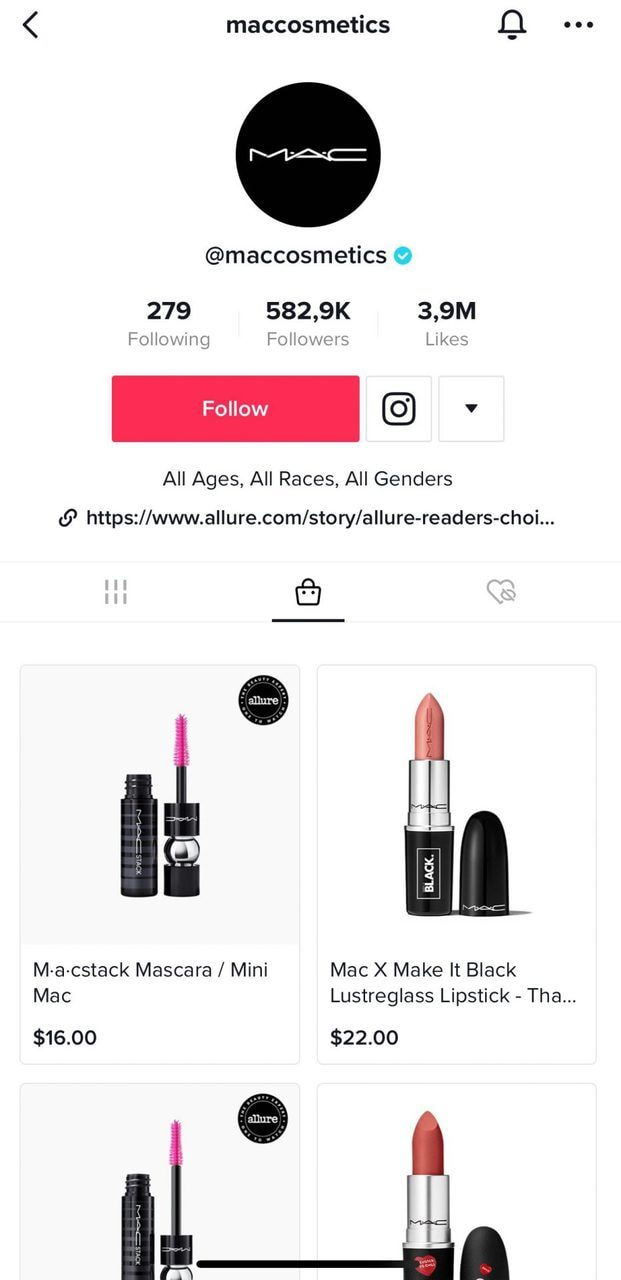This screenshot has width=621, height=1280.
Task: Expand the suggested accounts dropdown arrow
Action: point(471,409)
